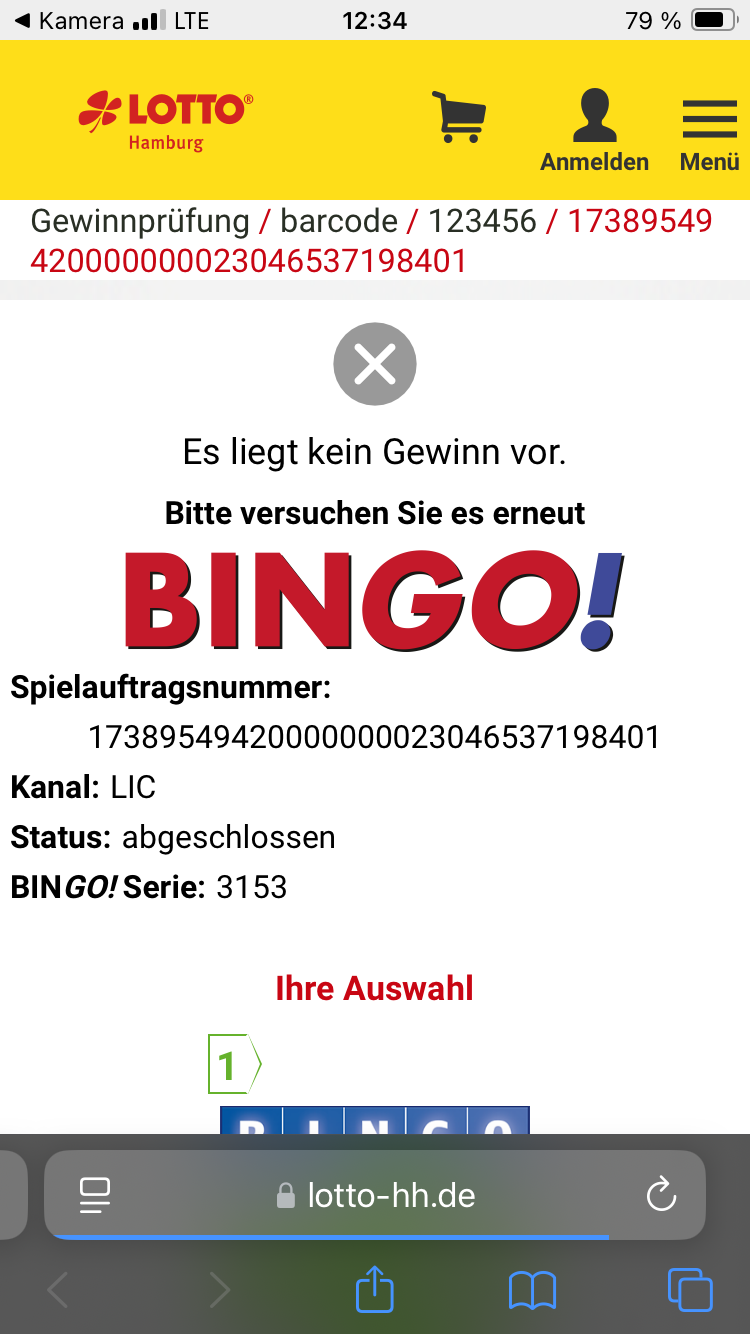Show all open Safari tabs
The width and height of the screenshot is (750, 1334).
click(690, 1290)
